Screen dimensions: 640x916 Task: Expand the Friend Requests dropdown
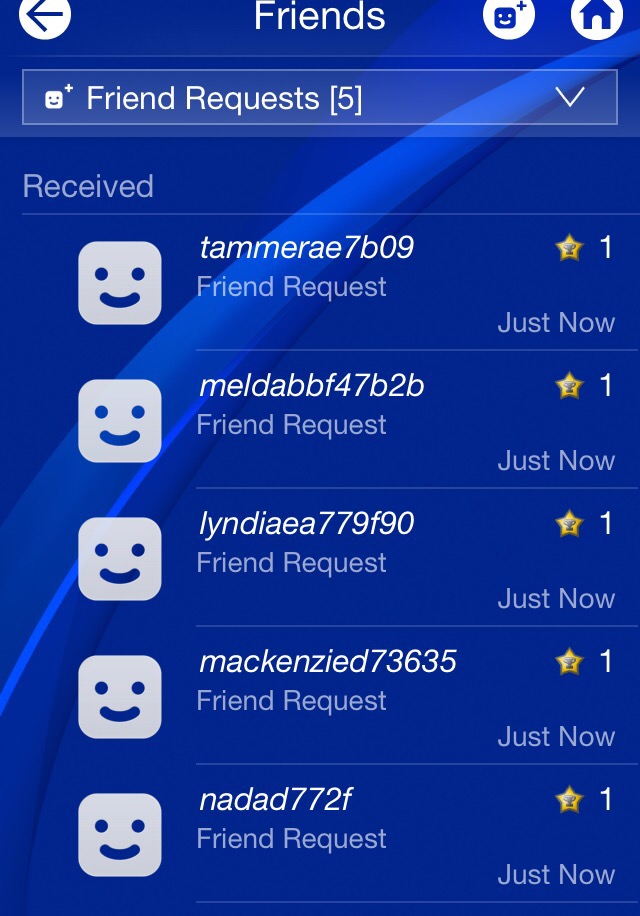320,98
